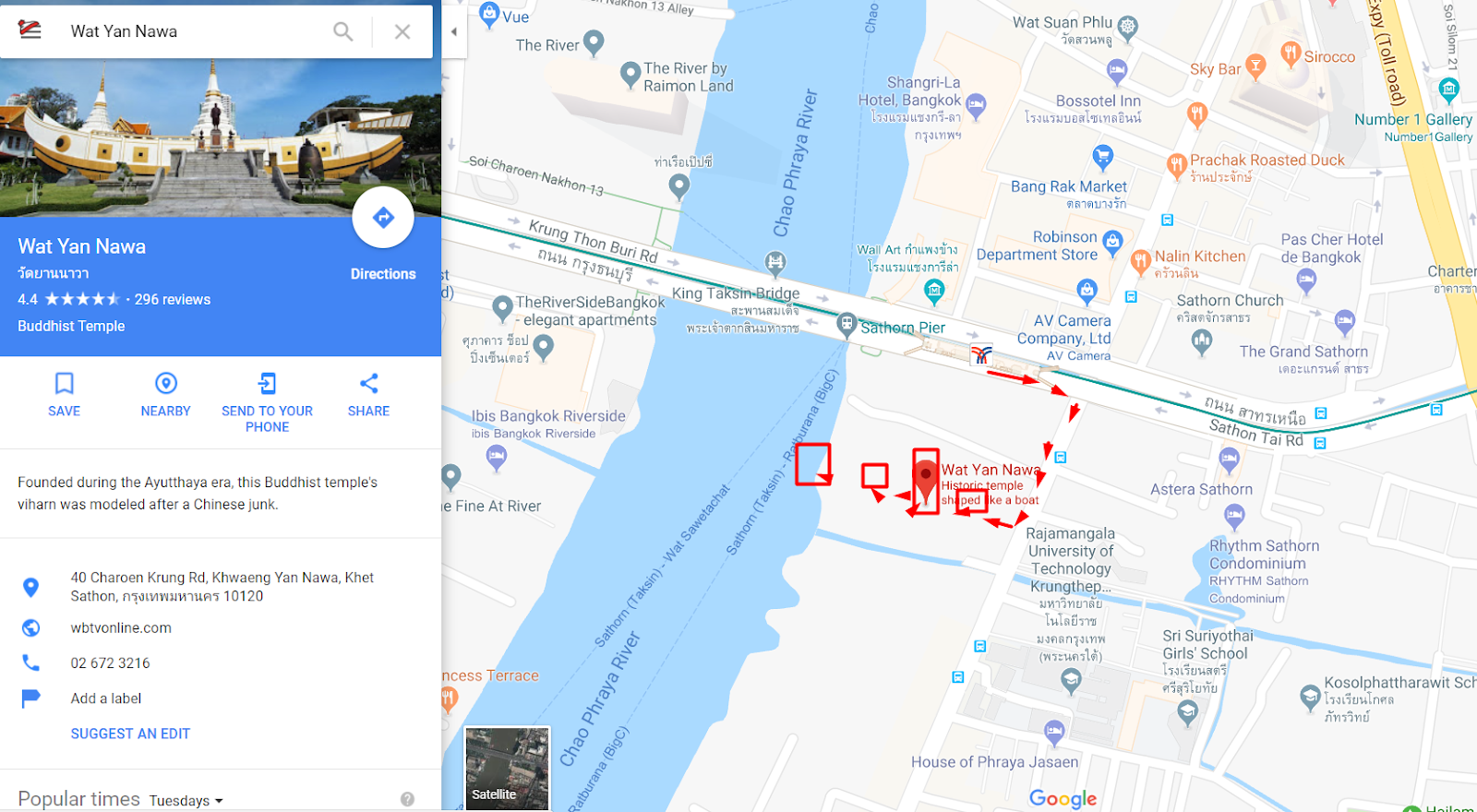Select the Sathorn Pier map marker
Image resolution: width=1477 pixels, height=812 pixels.
coord(846,324)
